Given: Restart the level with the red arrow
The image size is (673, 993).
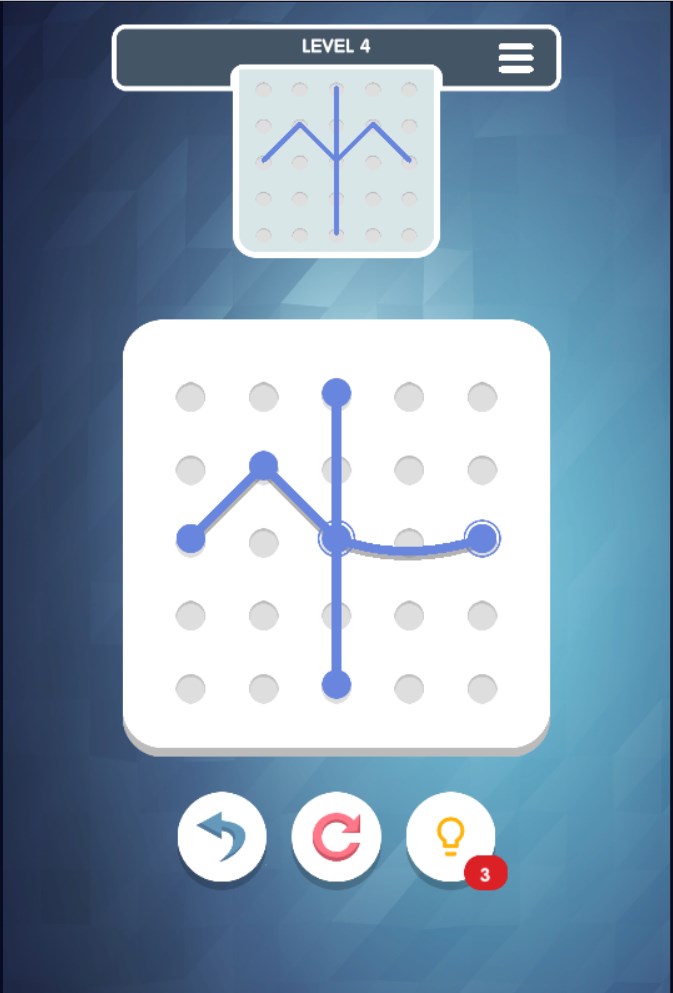Looking at the screenshot, I should (x=336, y=836).
